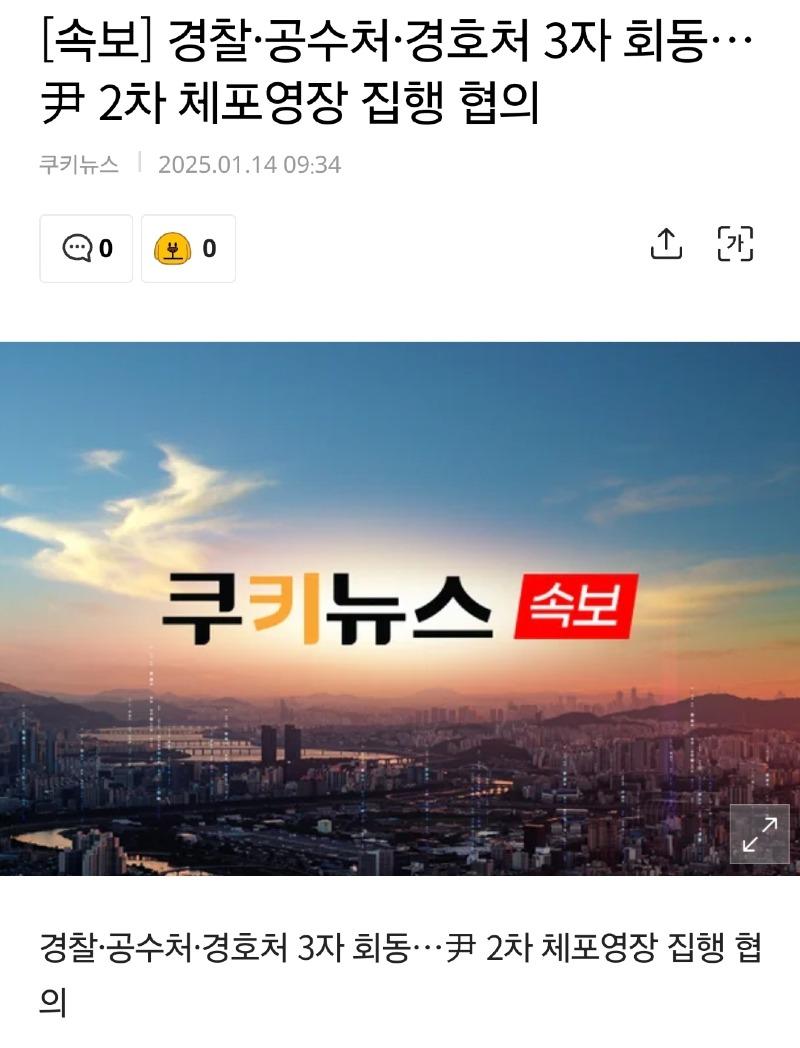The image size is (800, 1048).
Task: Open the font size setting icon
Action: (736, 244)
